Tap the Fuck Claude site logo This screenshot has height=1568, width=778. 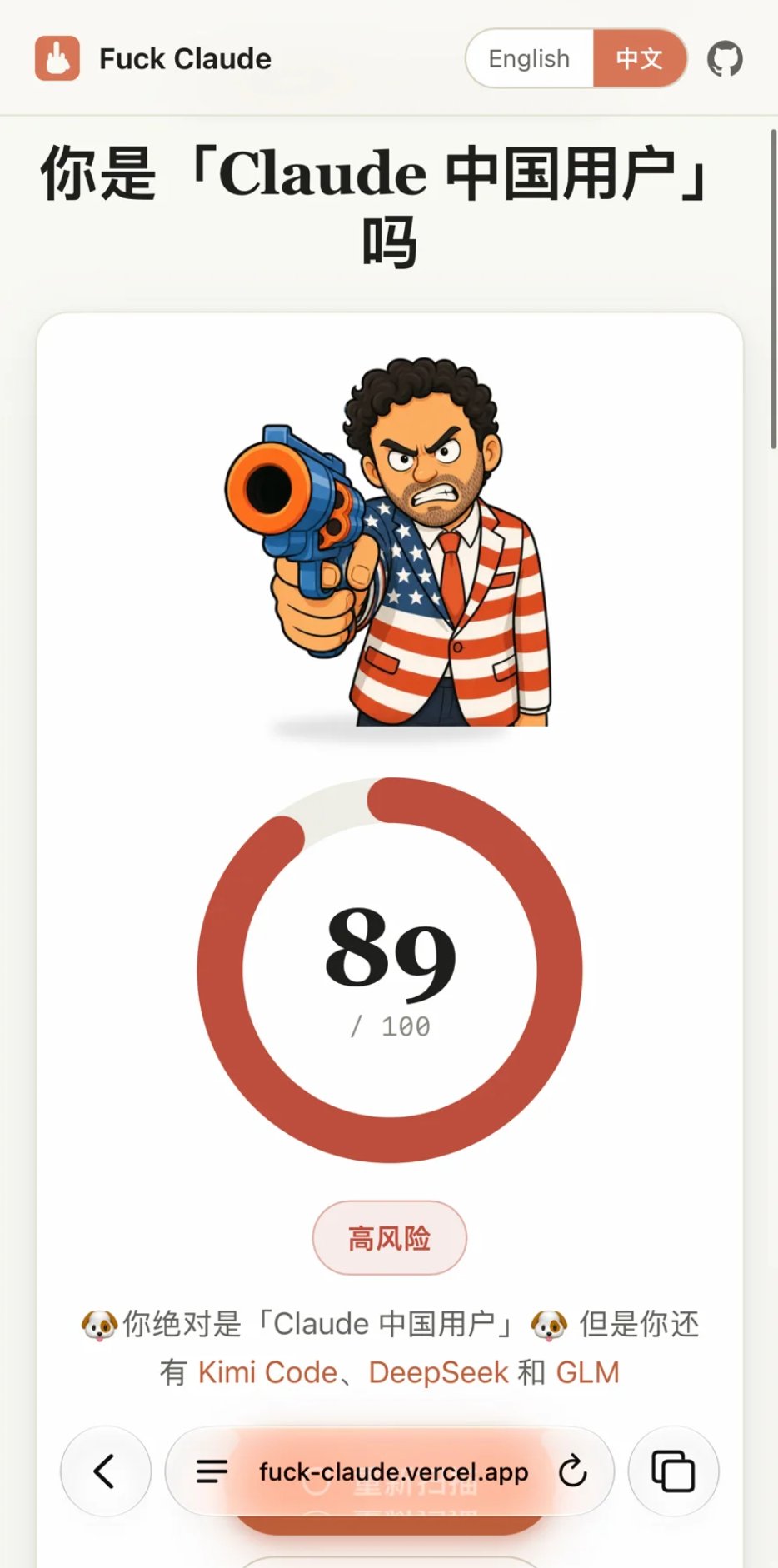tap(57, 58)
